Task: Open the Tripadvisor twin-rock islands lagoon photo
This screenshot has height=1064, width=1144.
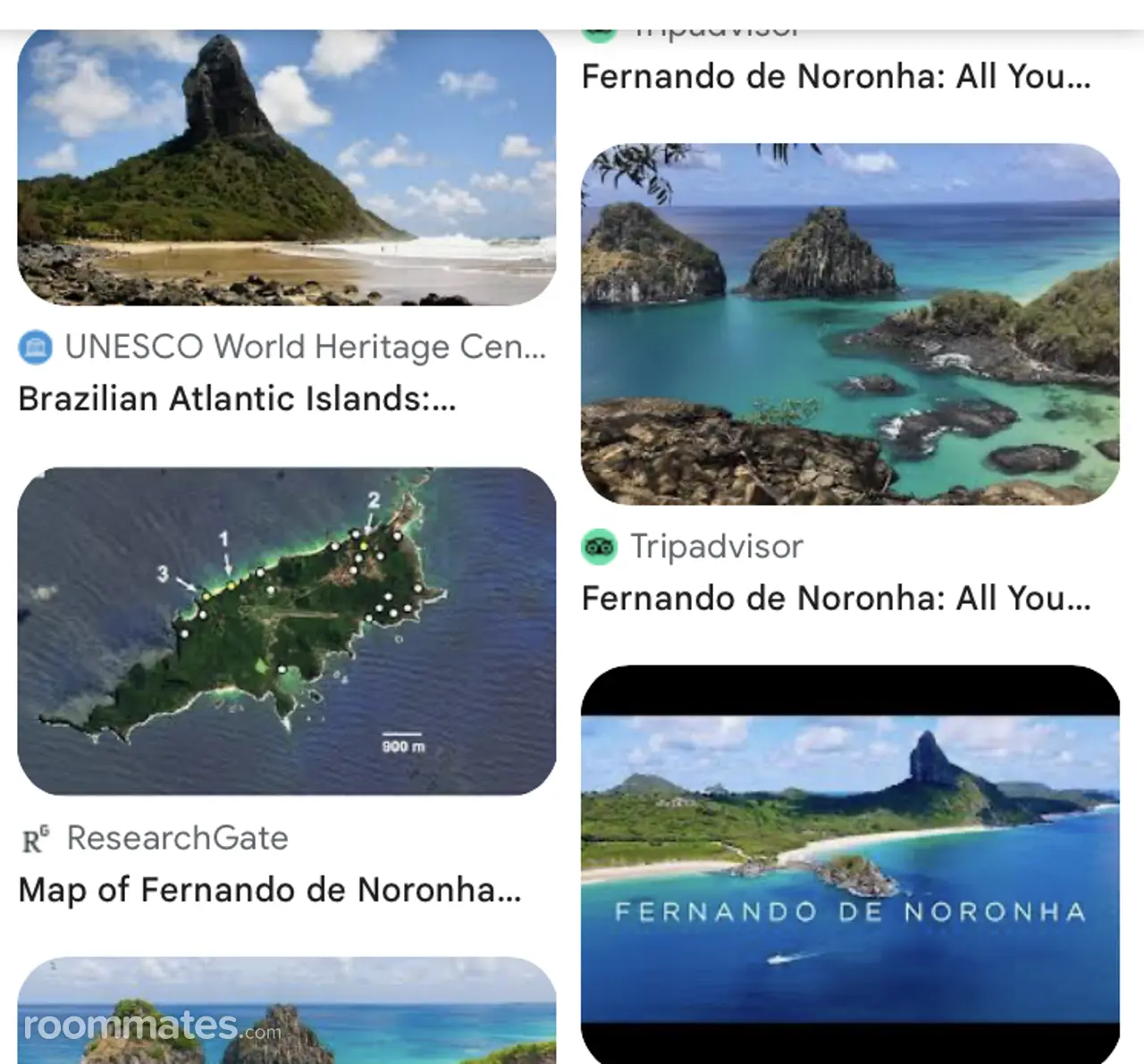Action: (850, 323)
